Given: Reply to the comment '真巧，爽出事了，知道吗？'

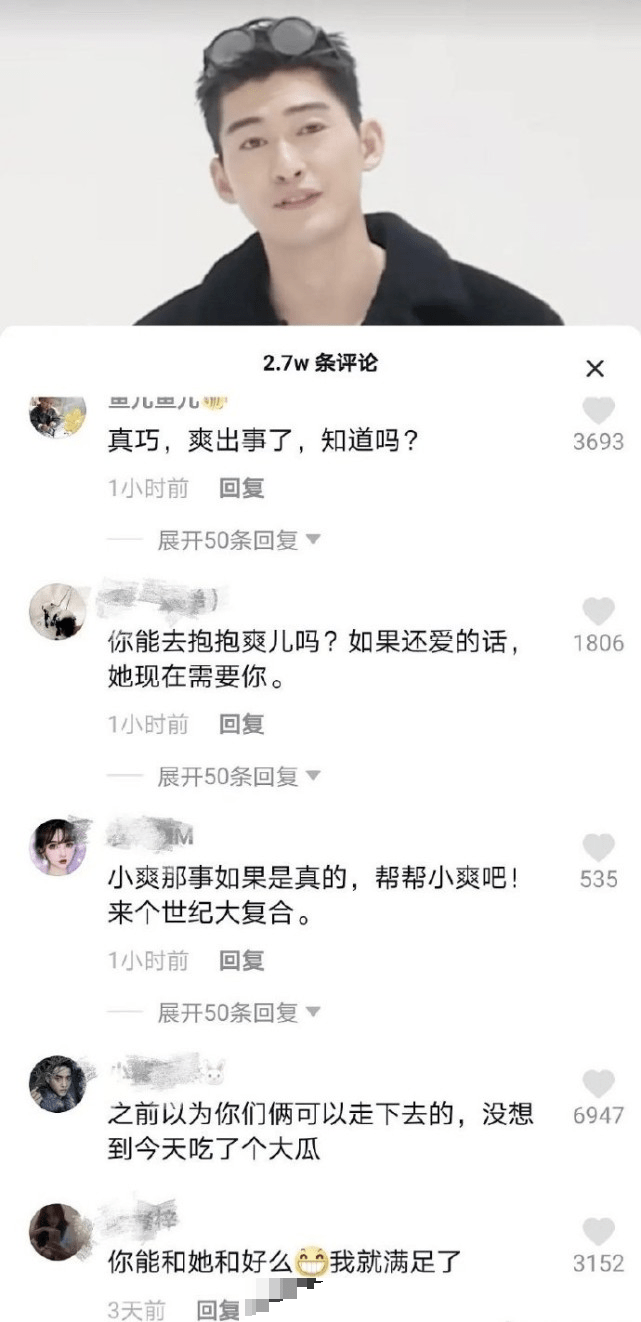Looking at the screenshot, I should pos(241,489).
